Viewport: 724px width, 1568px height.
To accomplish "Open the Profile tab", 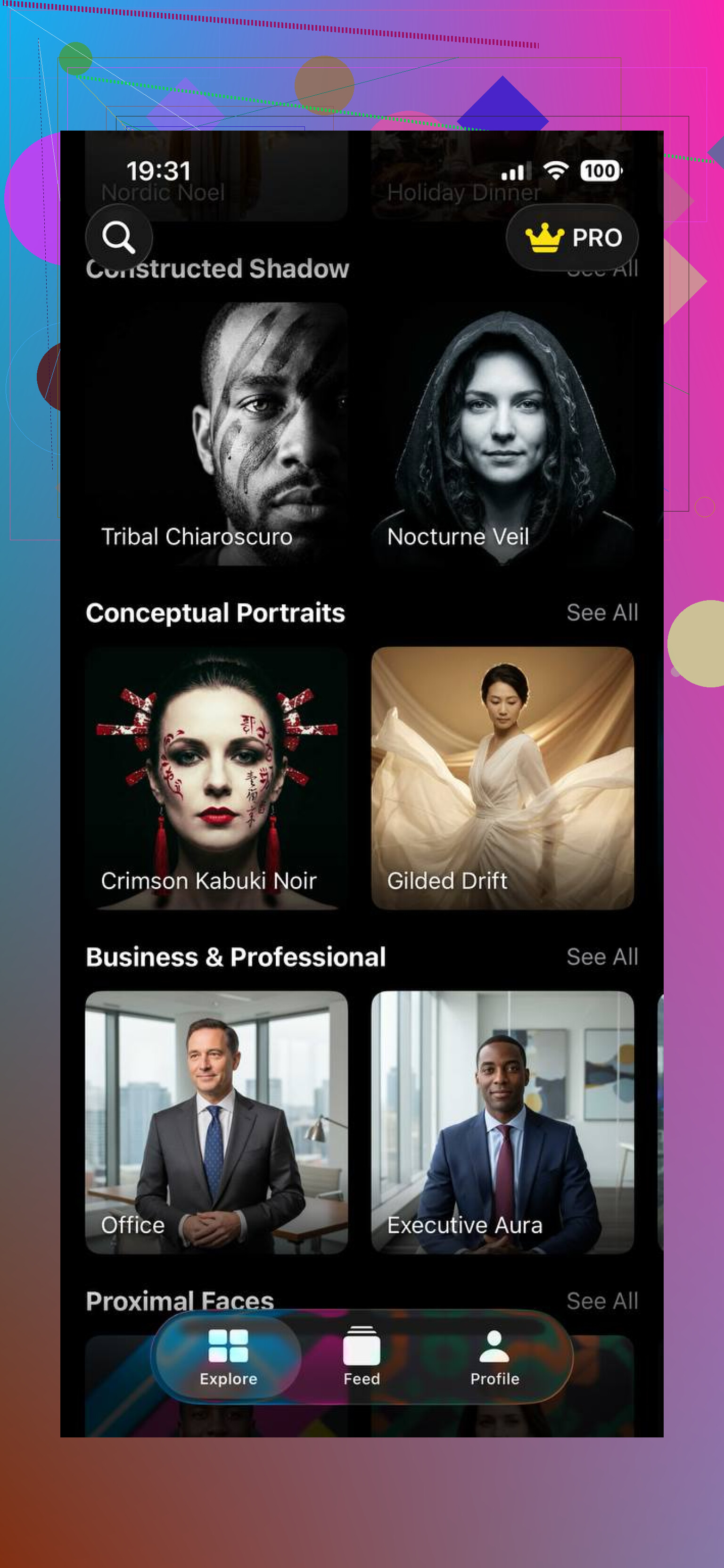I will click(494, 1357).
